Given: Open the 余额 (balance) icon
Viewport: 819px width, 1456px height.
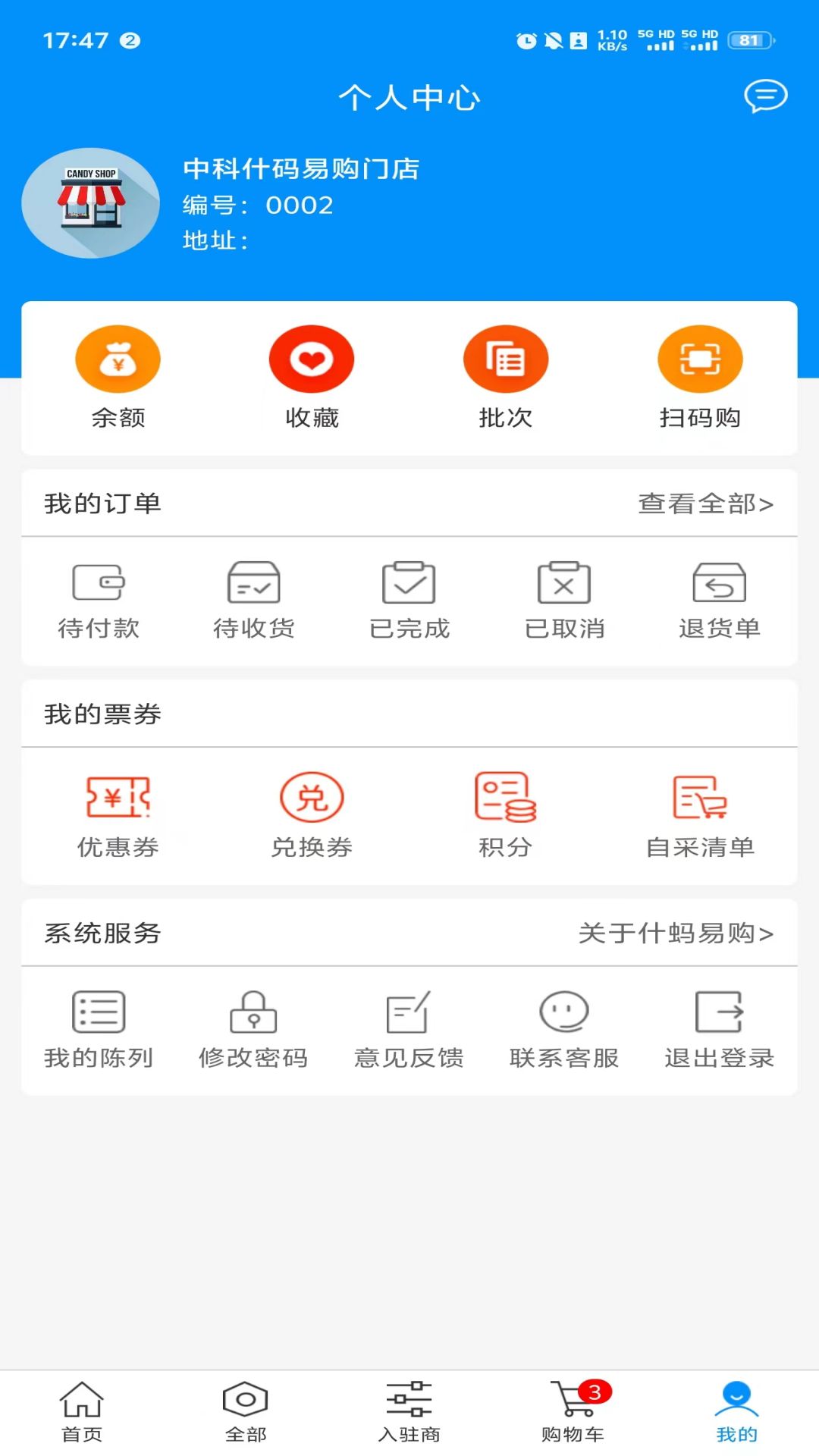Looking at the screenshot, I should (x=118, y=376).
